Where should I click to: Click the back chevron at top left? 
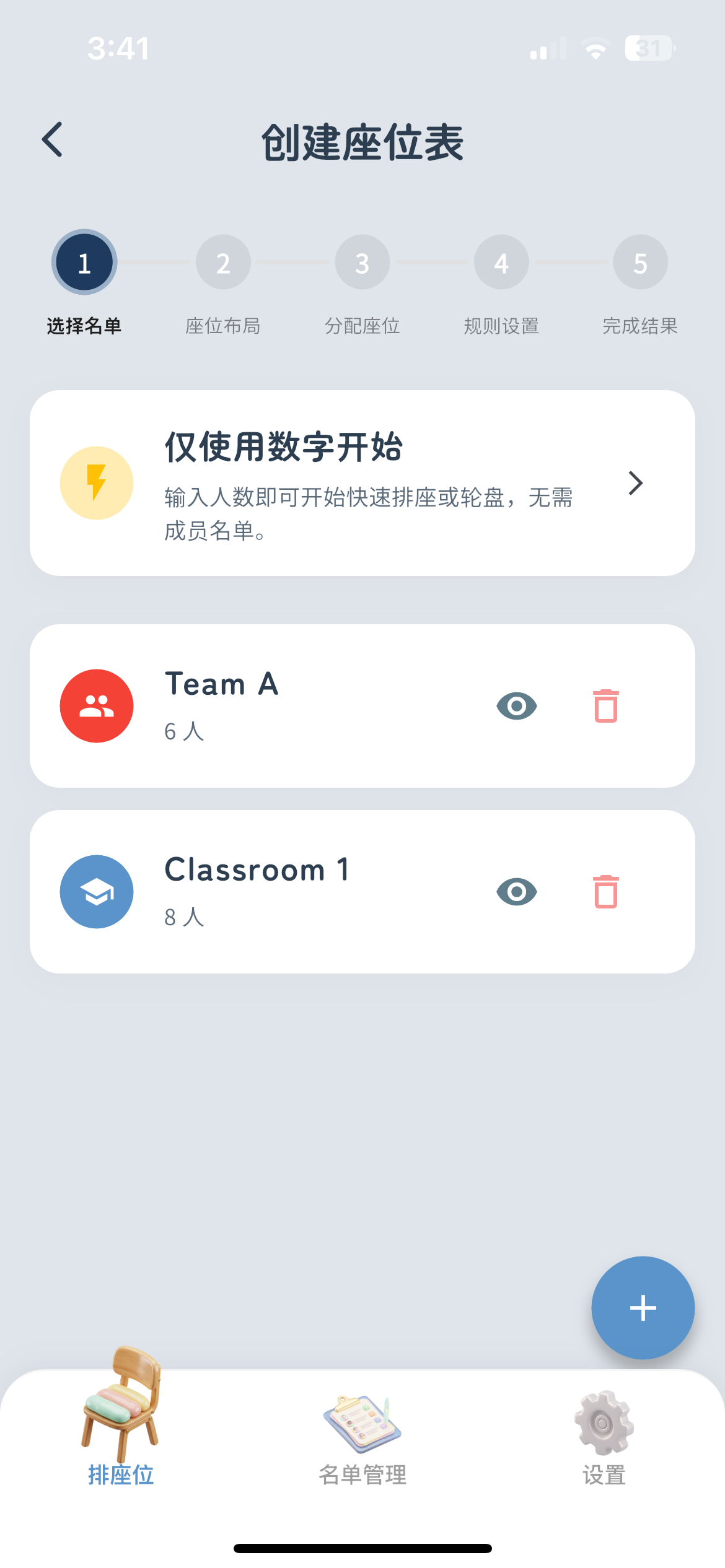point(53,139)
